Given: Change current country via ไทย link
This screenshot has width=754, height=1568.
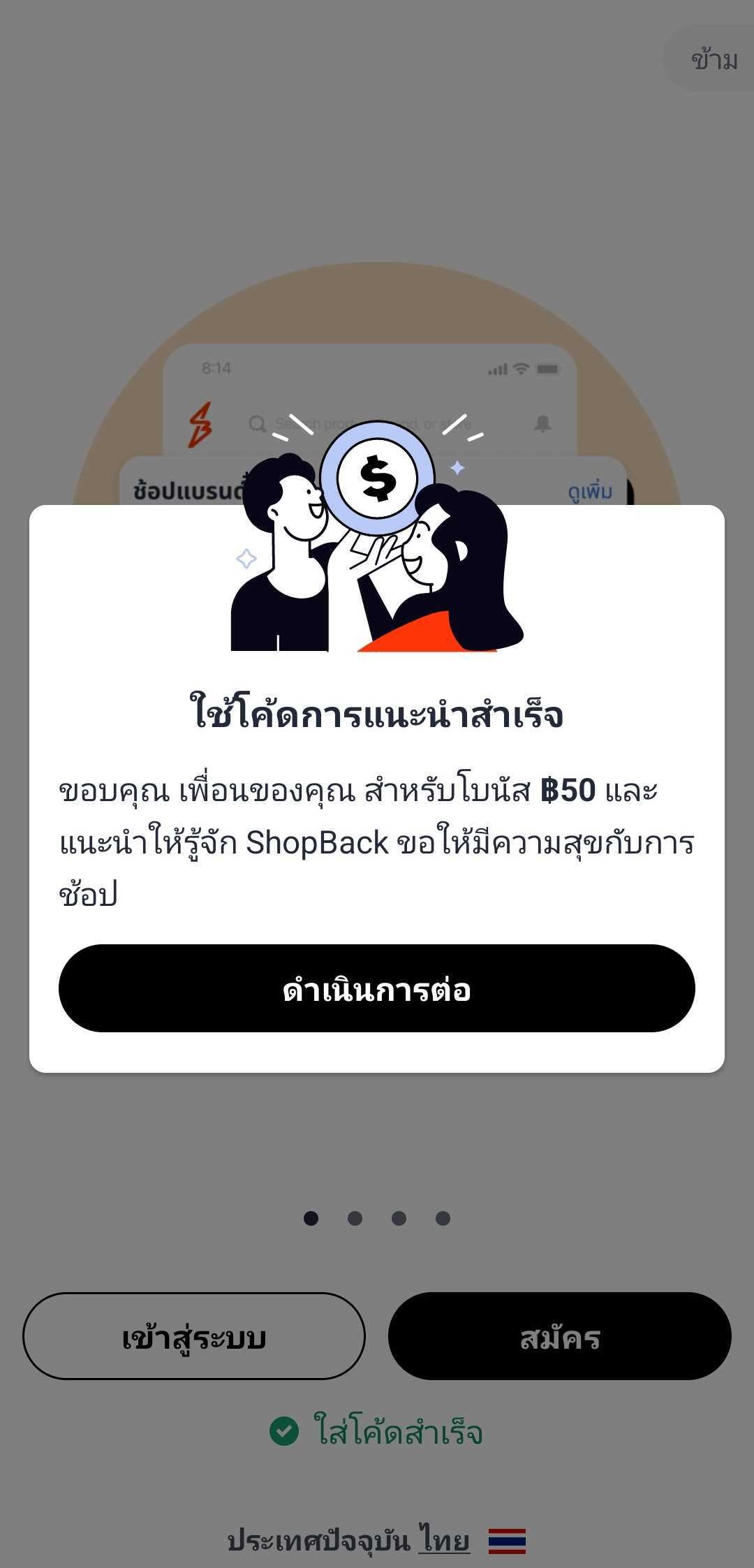Looking at the screenshot, I should [x=444, y=1539].
